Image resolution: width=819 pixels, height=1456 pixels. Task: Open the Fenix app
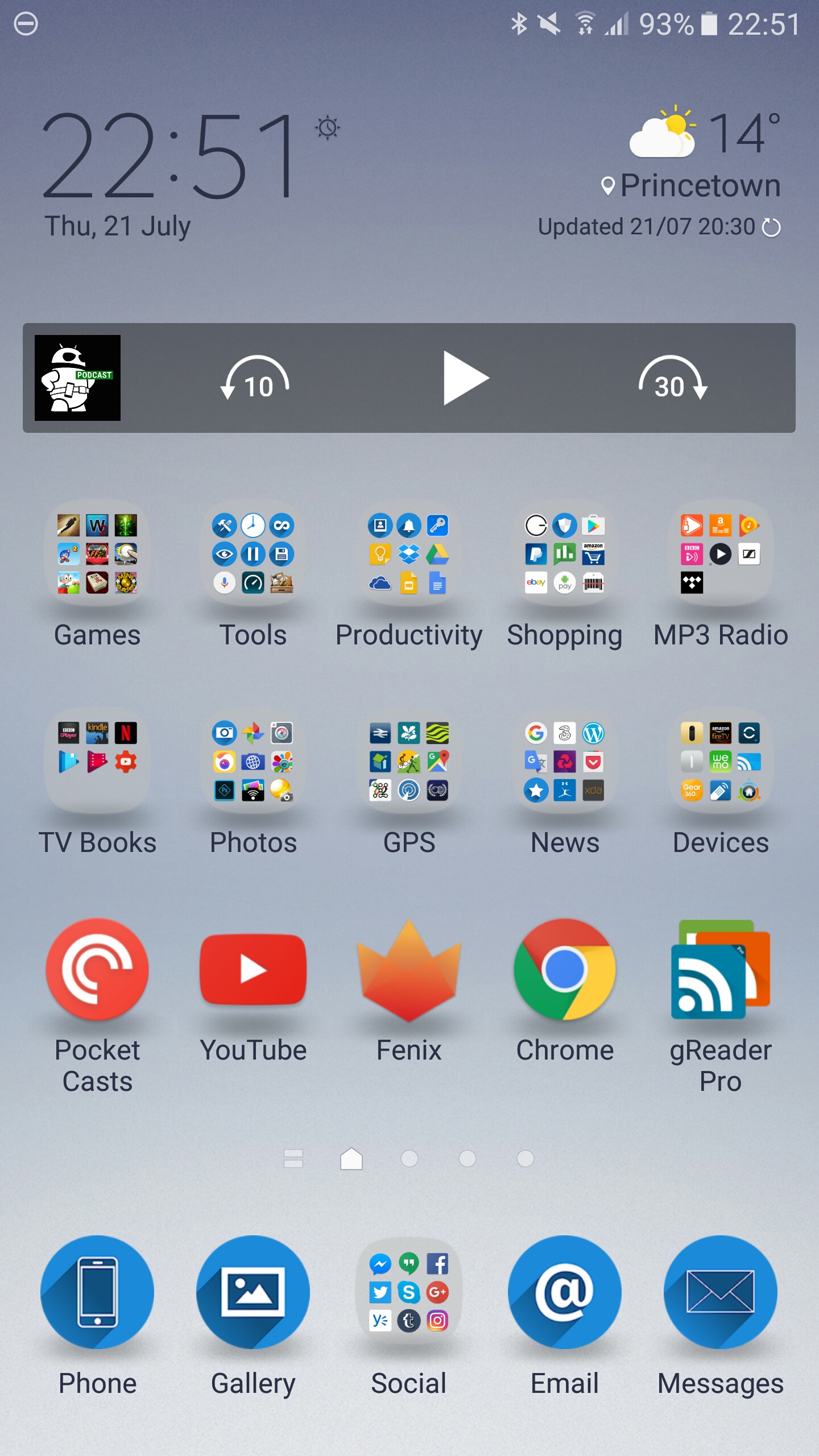[x=409, y=970]
